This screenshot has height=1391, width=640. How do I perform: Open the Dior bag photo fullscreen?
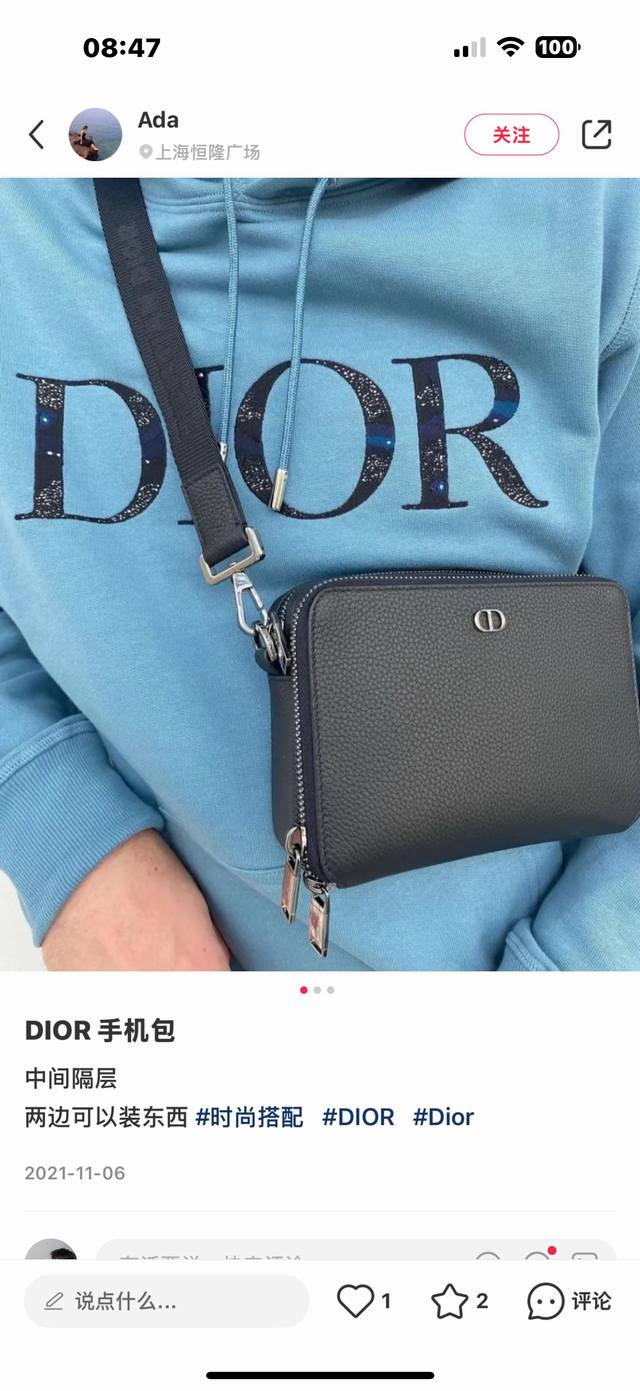click(320, 574)
